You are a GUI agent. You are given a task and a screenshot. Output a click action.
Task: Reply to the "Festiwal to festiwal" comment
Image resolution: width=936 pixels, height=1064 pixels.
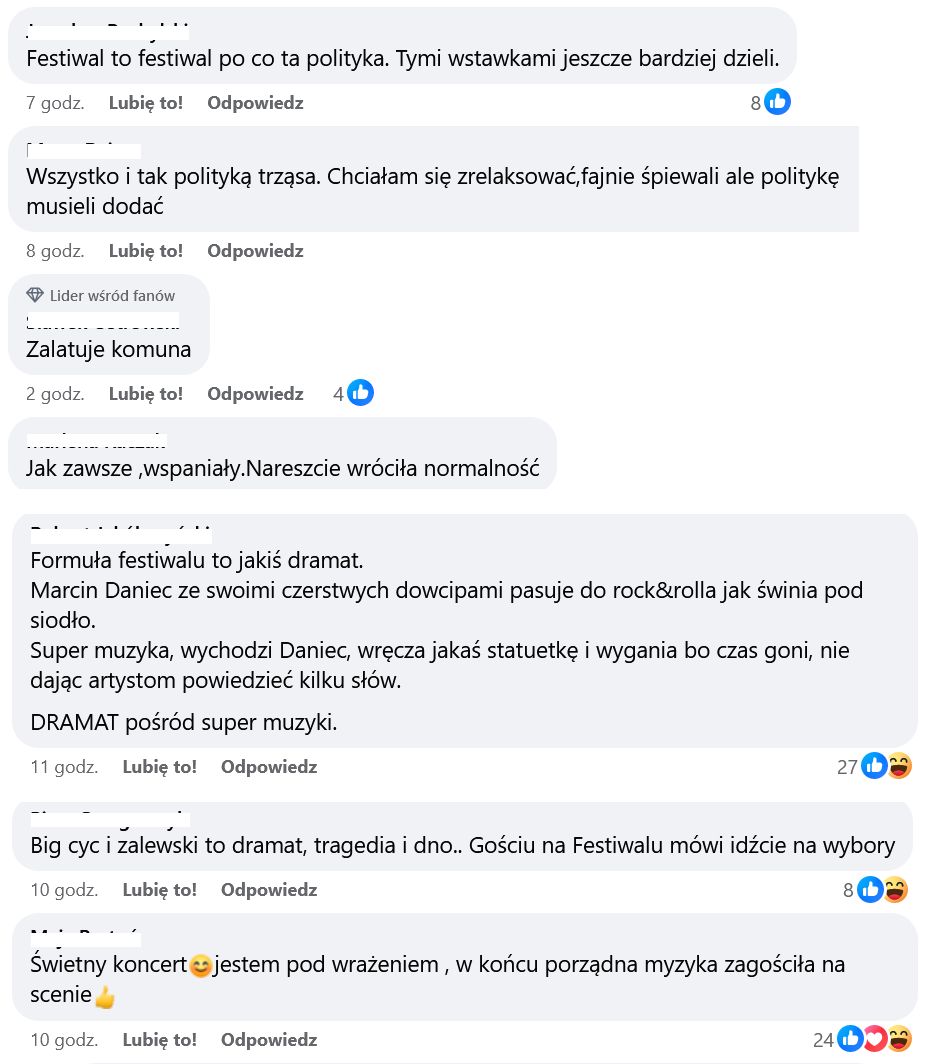click(x=255, y=102)
